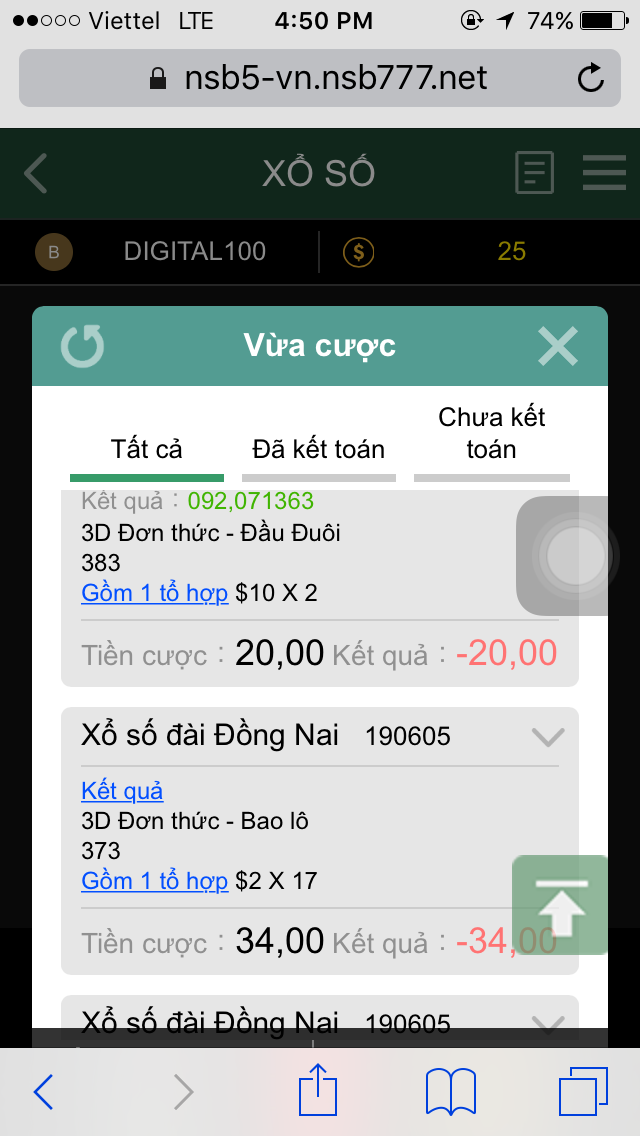This screenshot has height=1136, width=640.
Task: Open the bet slip document icon
Action: [534, 173]
